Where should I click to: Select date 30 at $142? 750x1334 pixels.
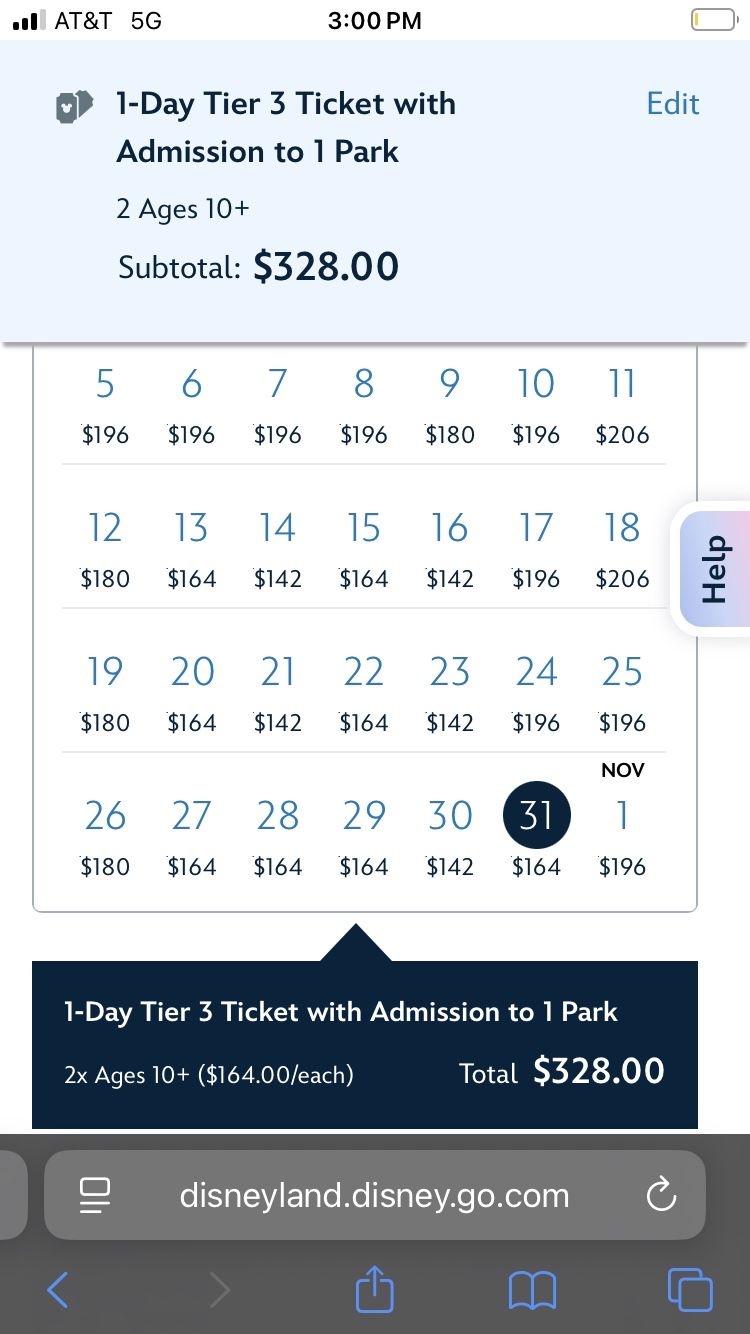click(450, 838)
